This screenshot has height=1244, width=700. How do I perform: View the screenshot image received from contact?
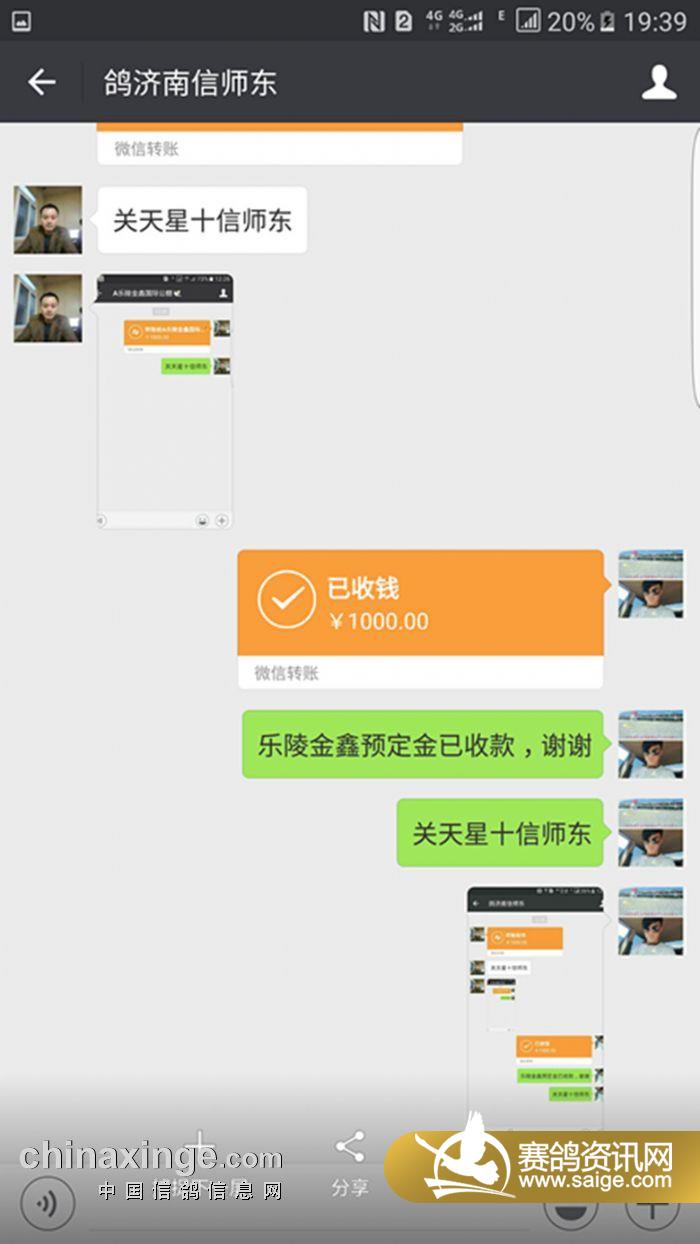[165, 400]
